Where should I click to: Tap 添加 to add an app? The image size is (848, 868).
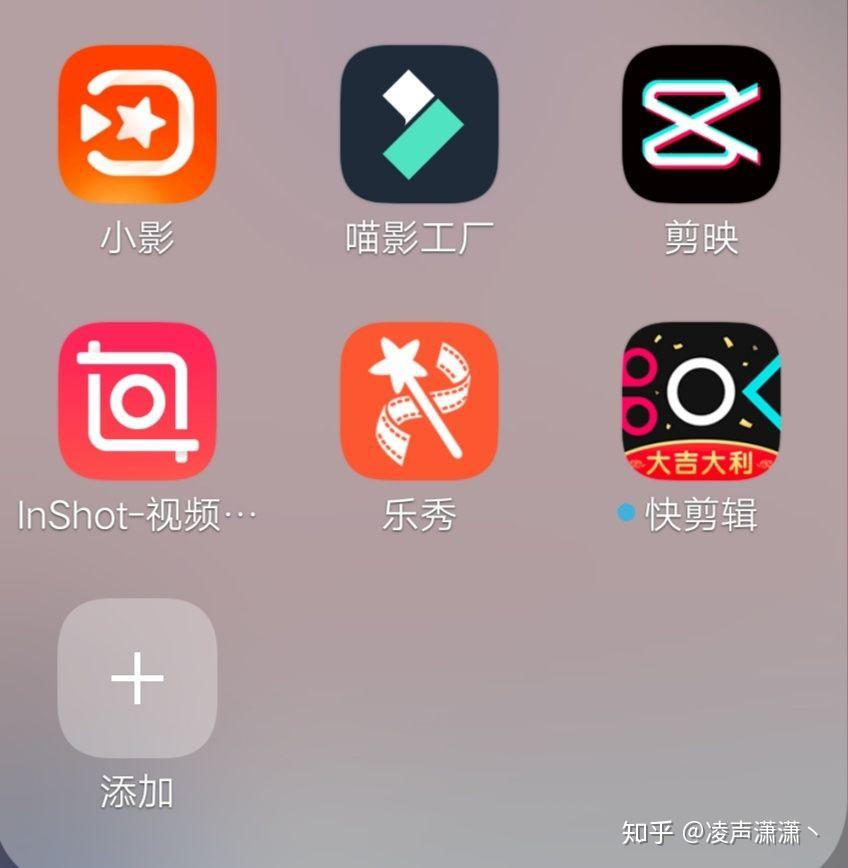[137, 678]
